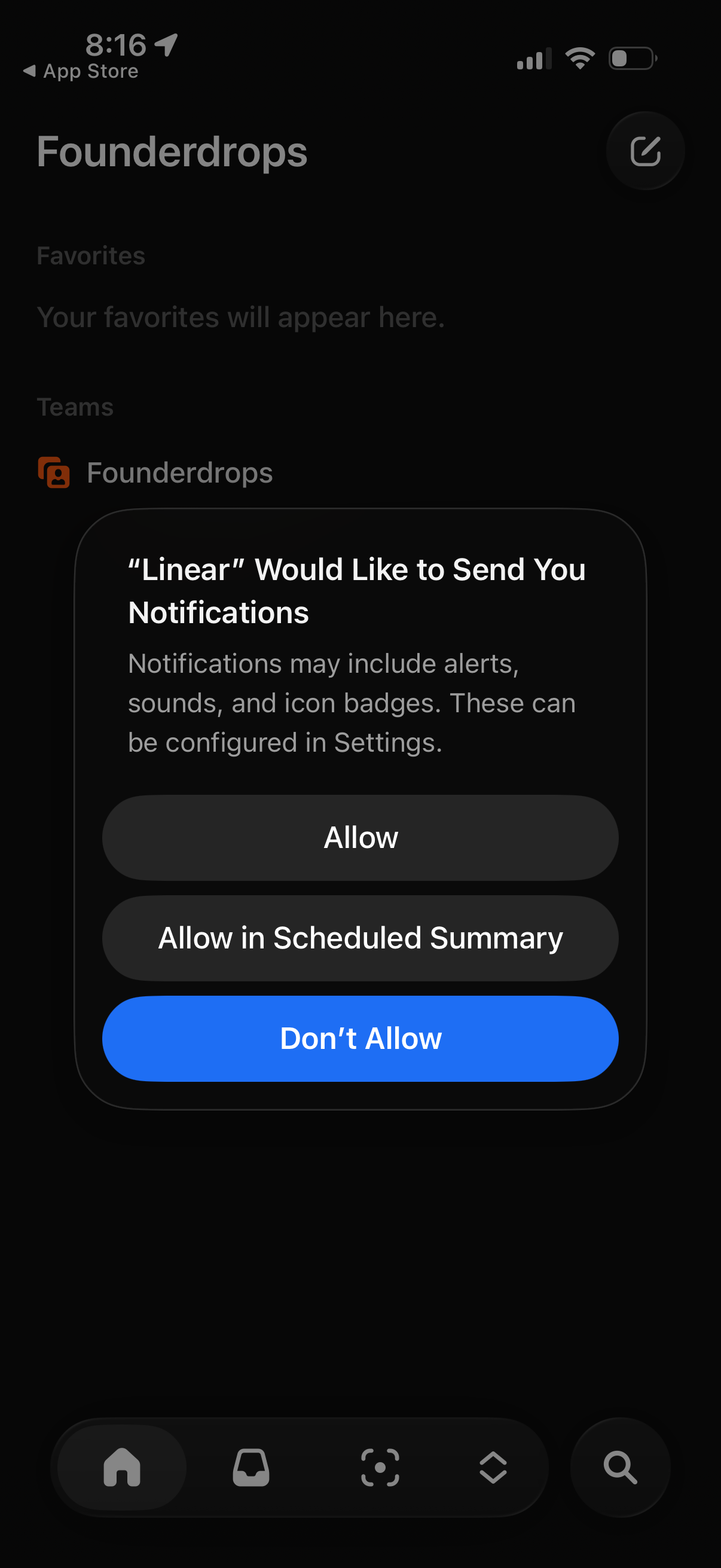Choose Allow in Scheduled Summary
The image size is (721, 1568).
(x=360, y=938)
